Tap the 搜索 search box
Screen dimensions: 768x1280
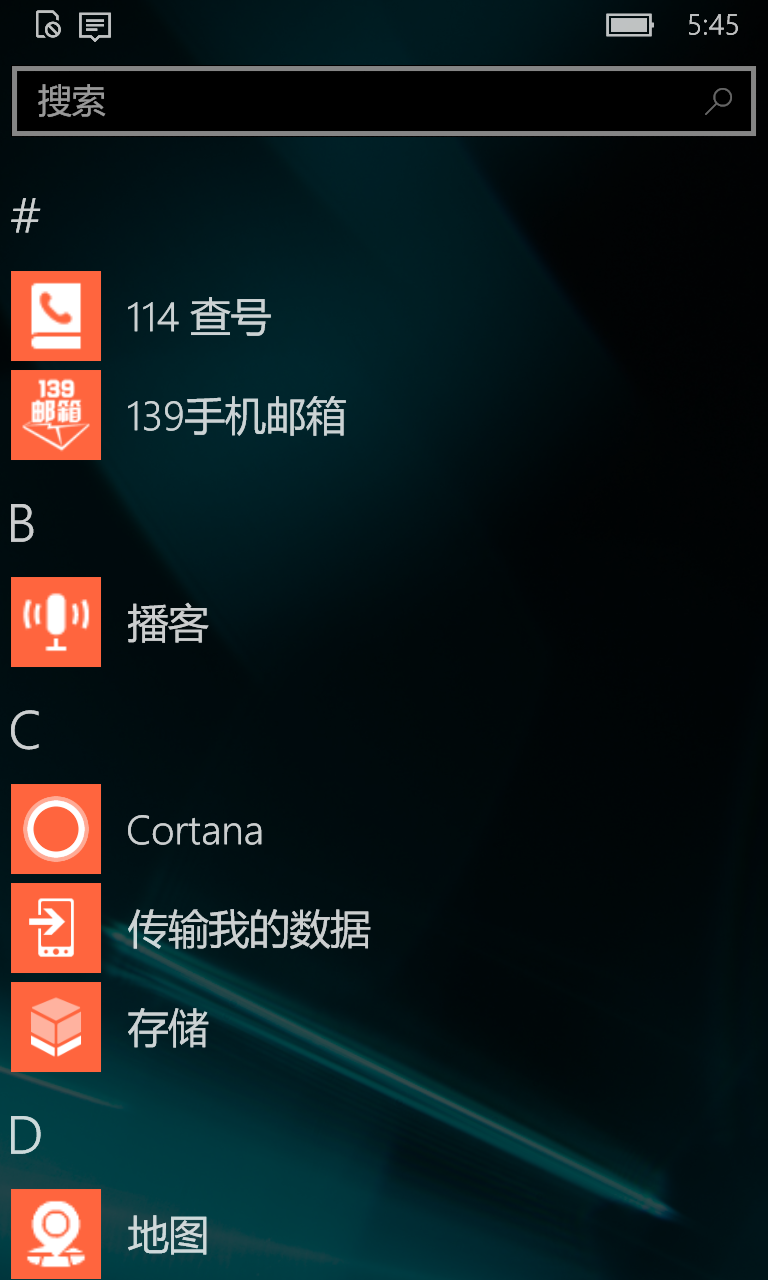click(x=384, y=101)
